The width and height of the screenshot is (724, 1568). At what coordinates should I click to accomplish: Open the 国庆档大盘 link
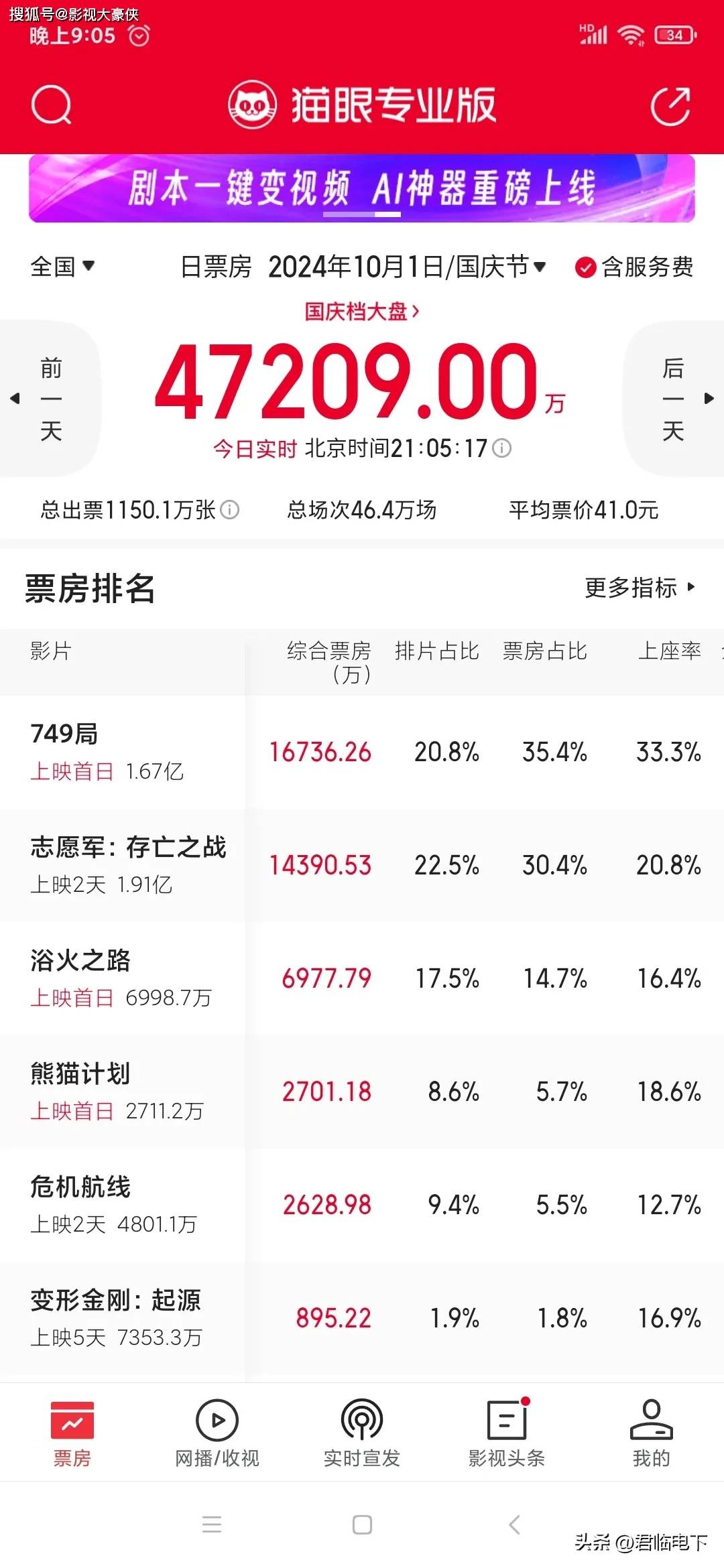coord(362,312)
